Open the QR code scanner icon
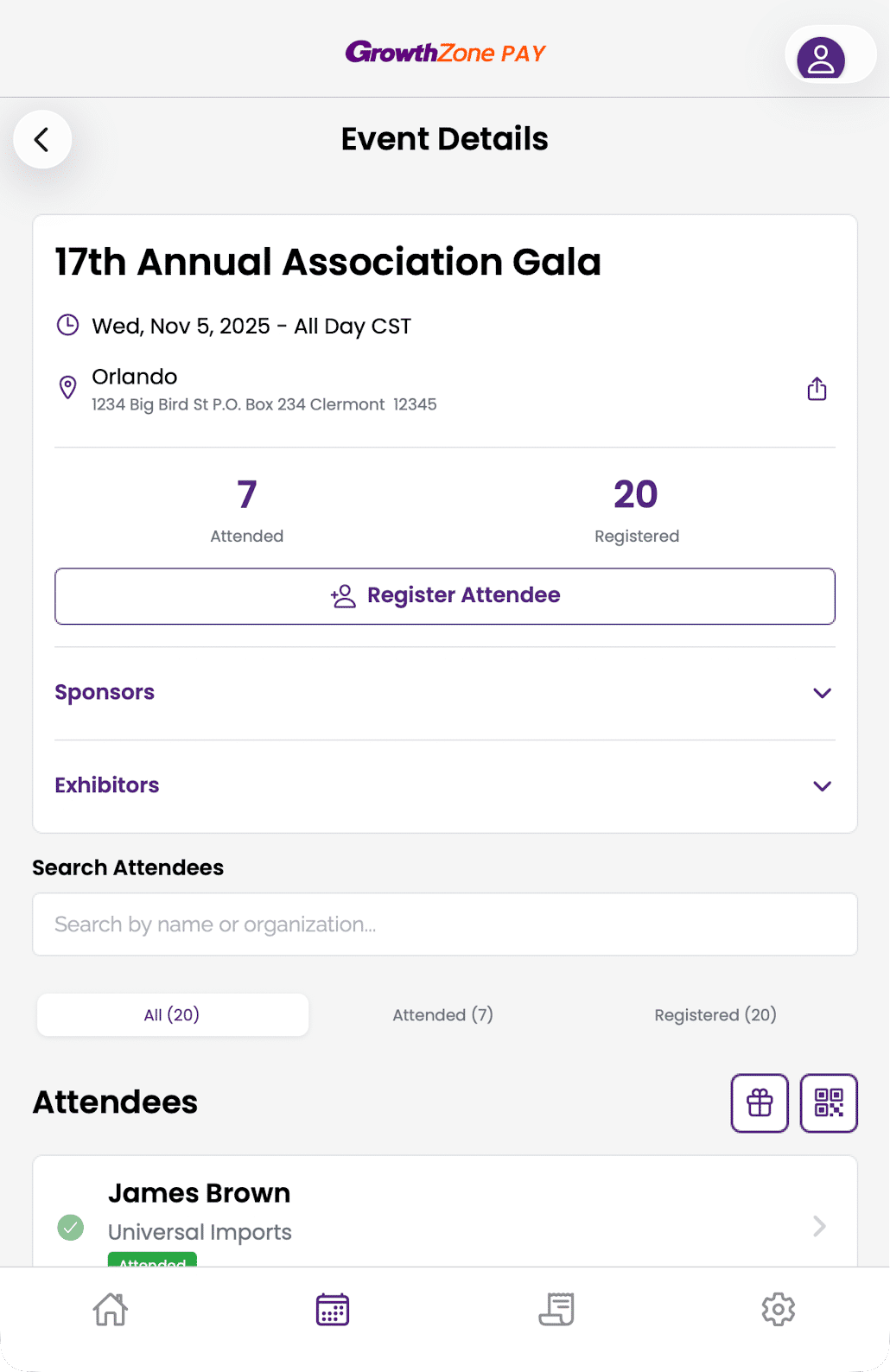 point(829,1102)
